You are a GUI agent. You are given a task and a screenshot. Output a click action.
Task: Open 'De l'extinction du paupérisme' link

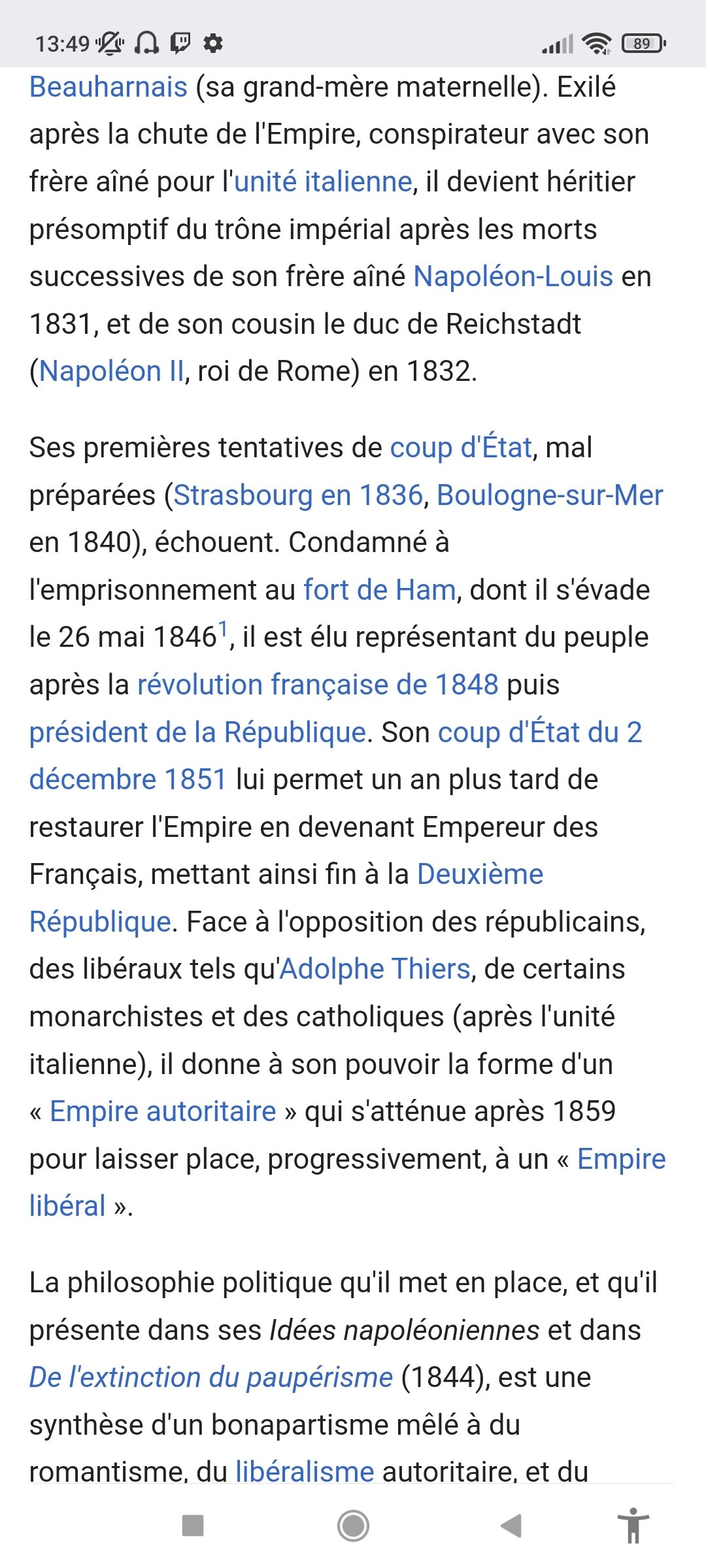(210, 1377)
